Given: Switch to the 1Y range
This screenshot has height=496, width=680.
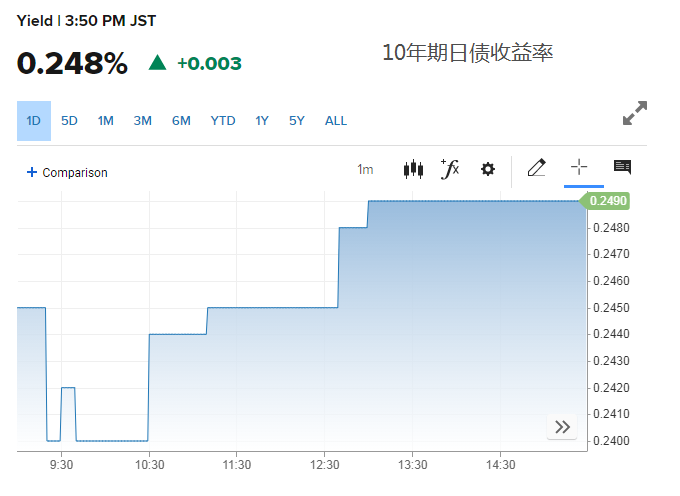Looking at the screenshot, I should [262, 121].
